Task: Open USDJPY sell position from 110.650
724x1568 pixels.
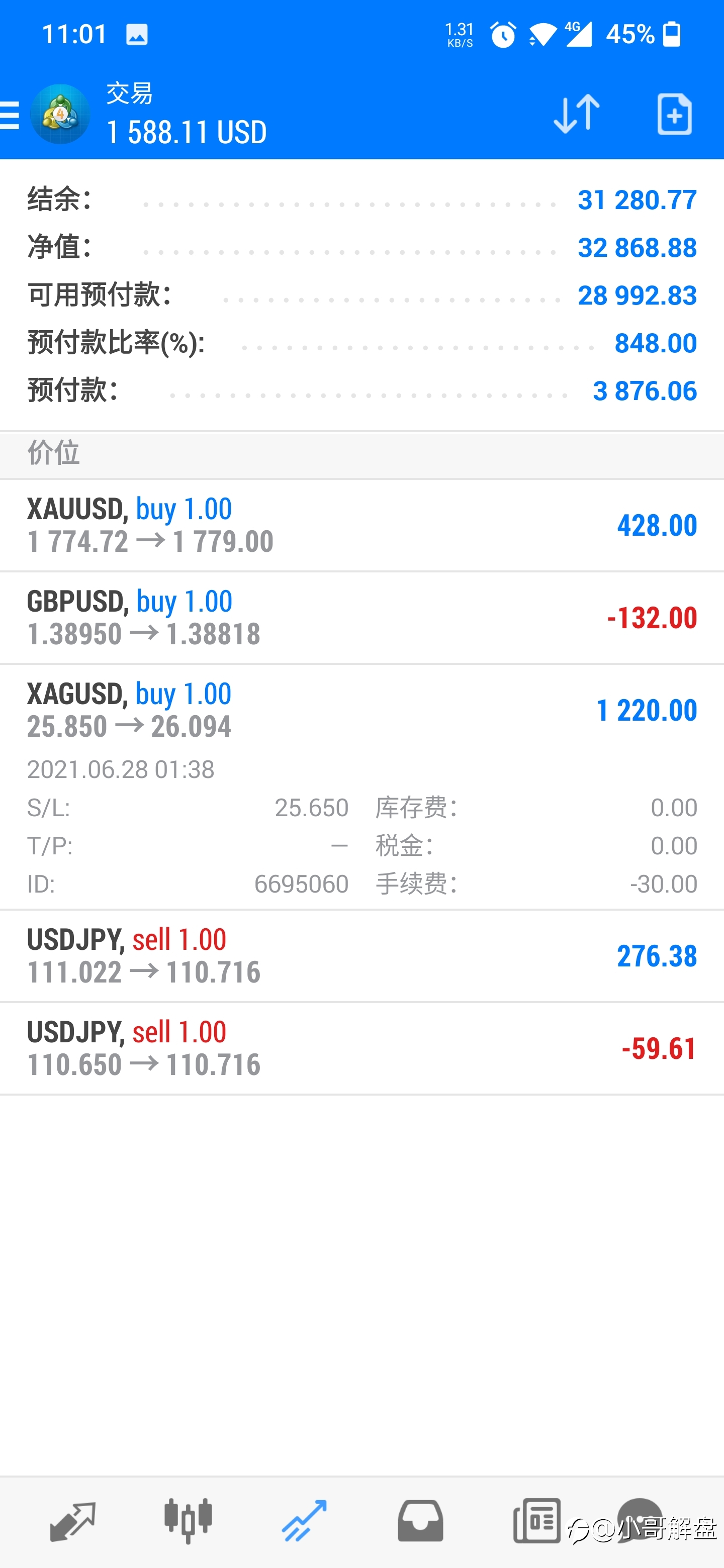Action: (x=361, y=1049)
